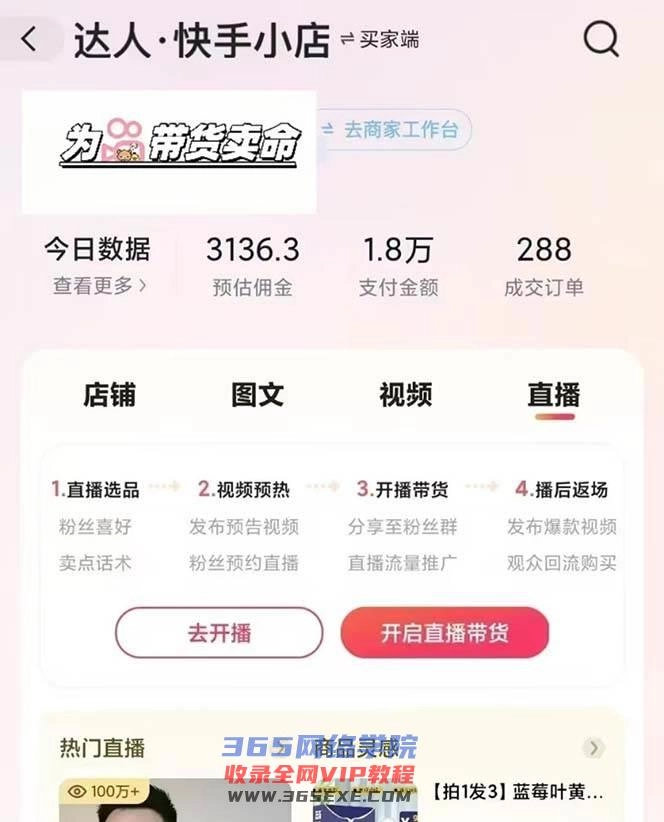
Task: Switch to the 店铺 tab
Action: [x=109, y=394]
